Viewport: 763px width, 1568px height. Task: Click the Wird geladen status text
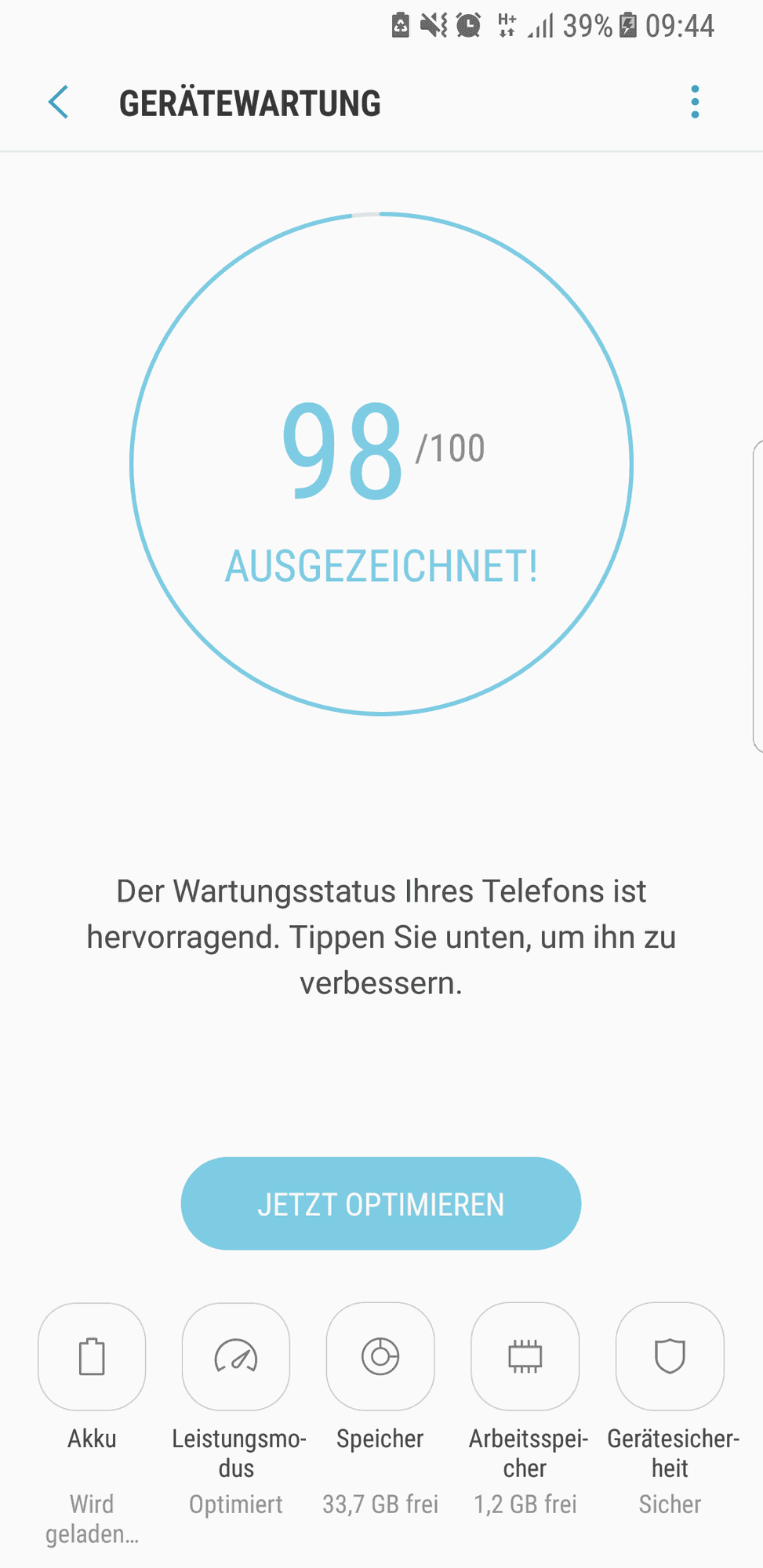point(92,1519)
